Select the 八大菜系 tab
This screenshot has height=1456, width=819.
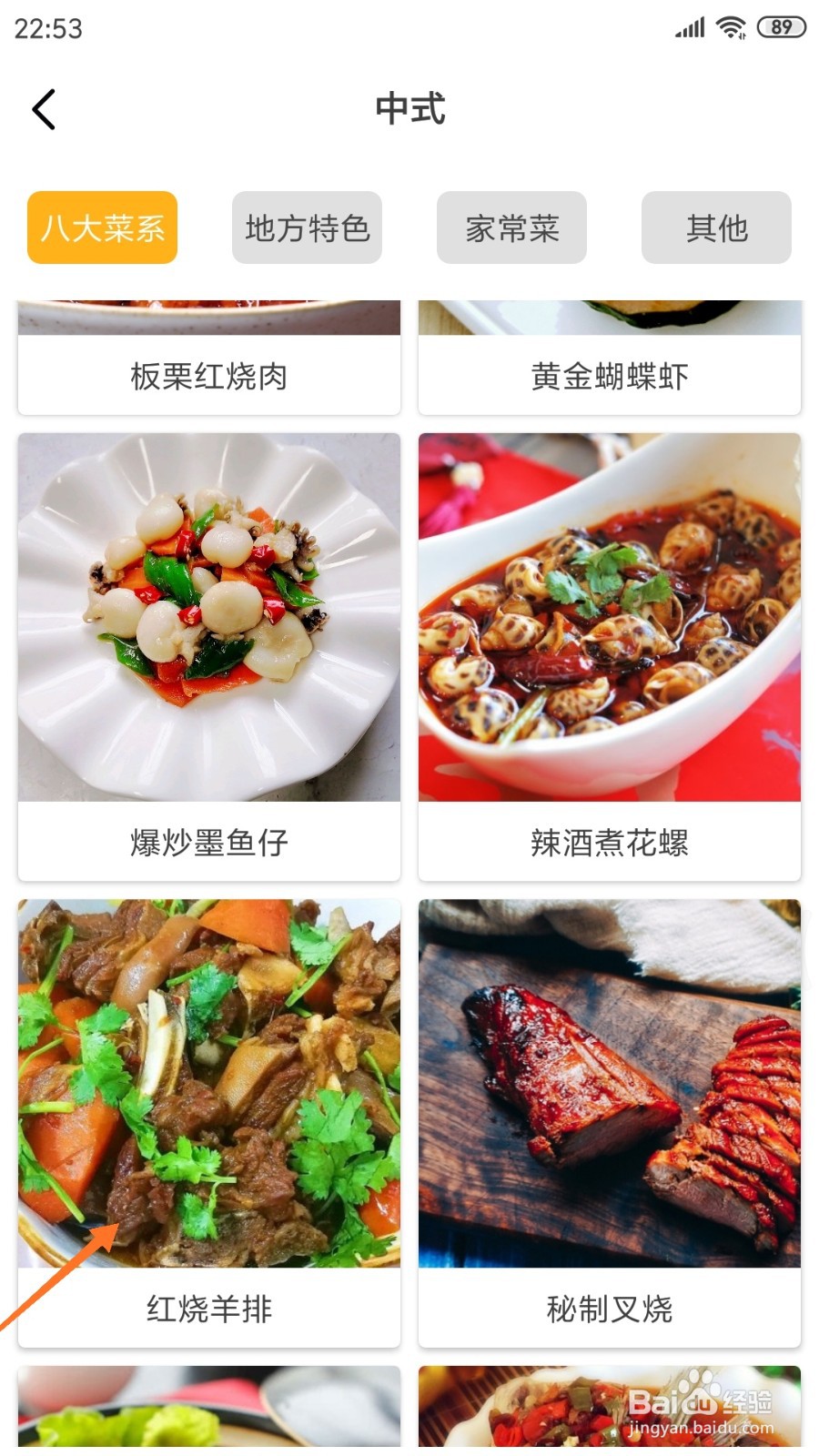102,227
